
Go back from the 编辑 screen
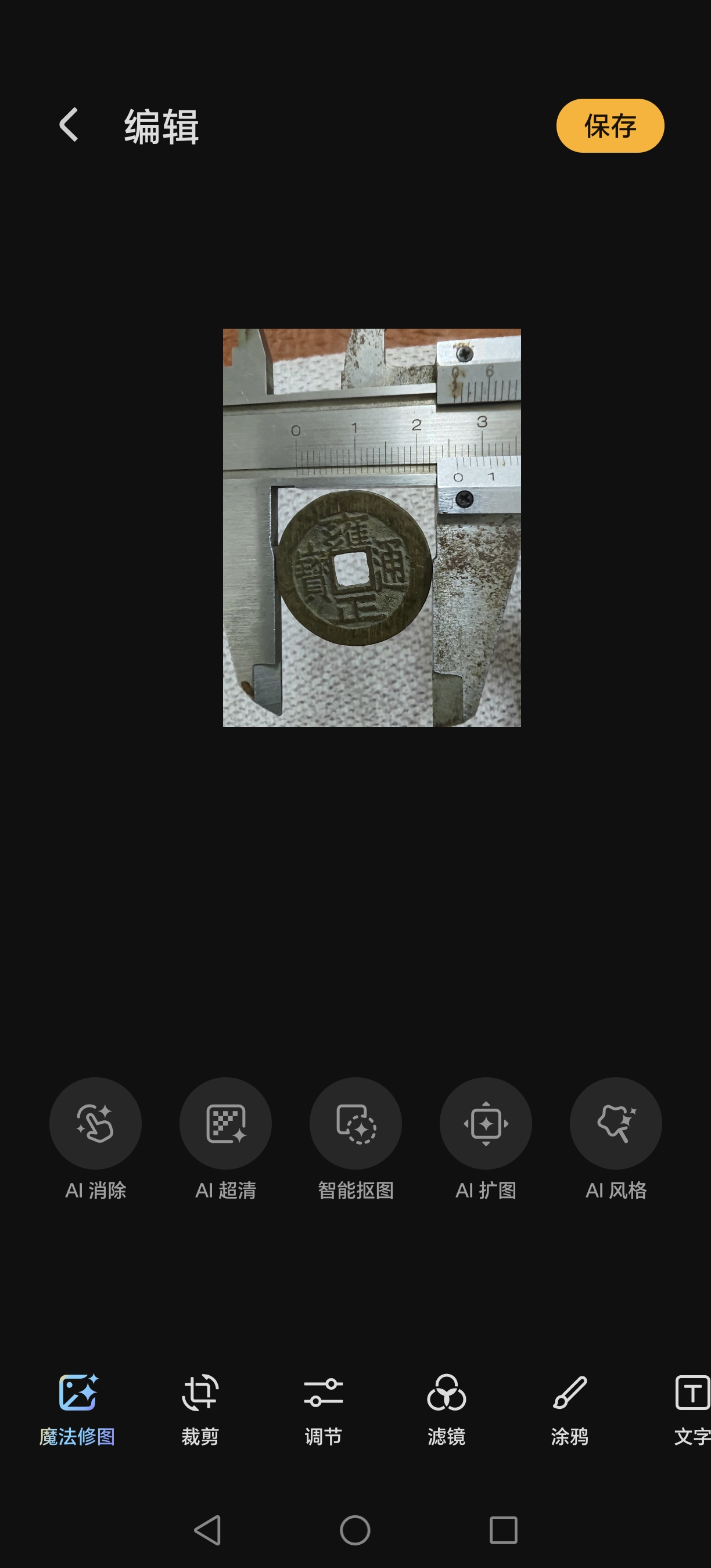(x=69, y=125)
